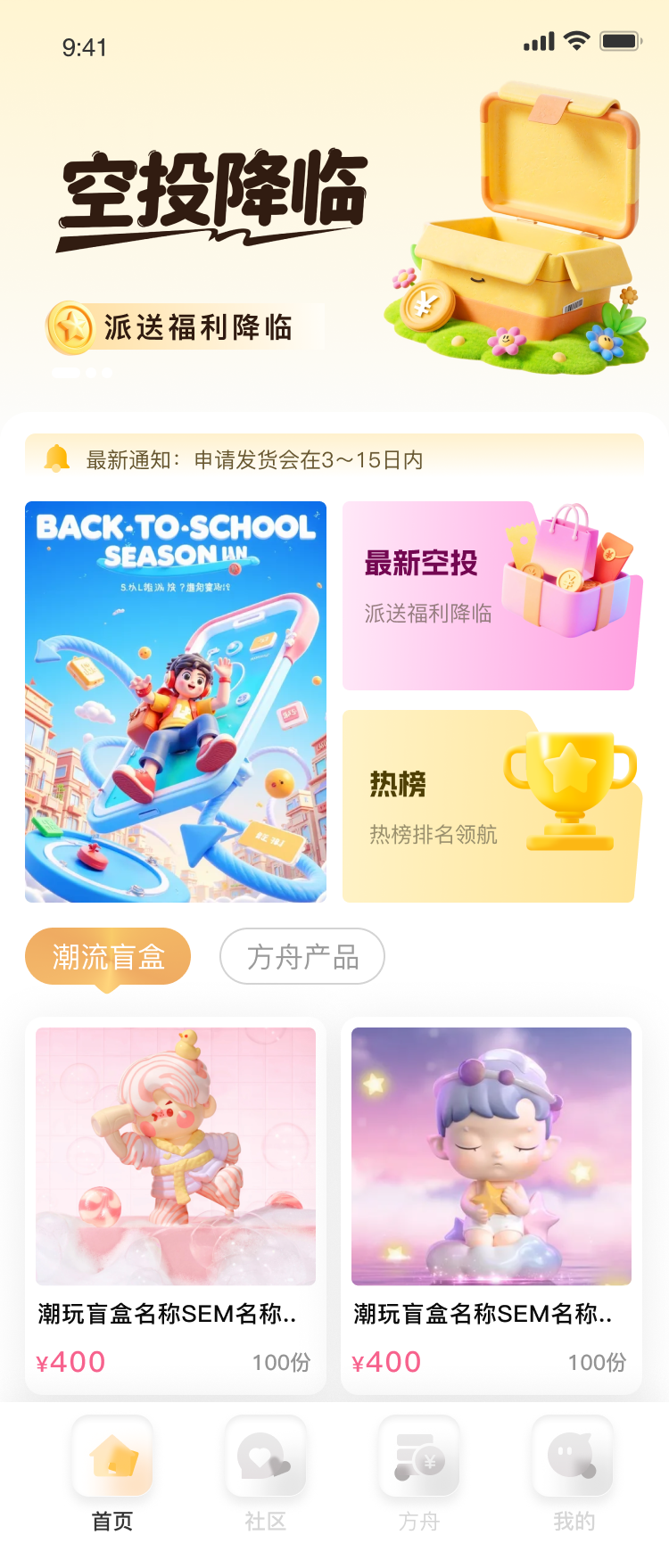Image resolution: width=669 pixels, height=1568 pixels.
Task: Click the notification bell icon
Action: [x=55, y=458]
